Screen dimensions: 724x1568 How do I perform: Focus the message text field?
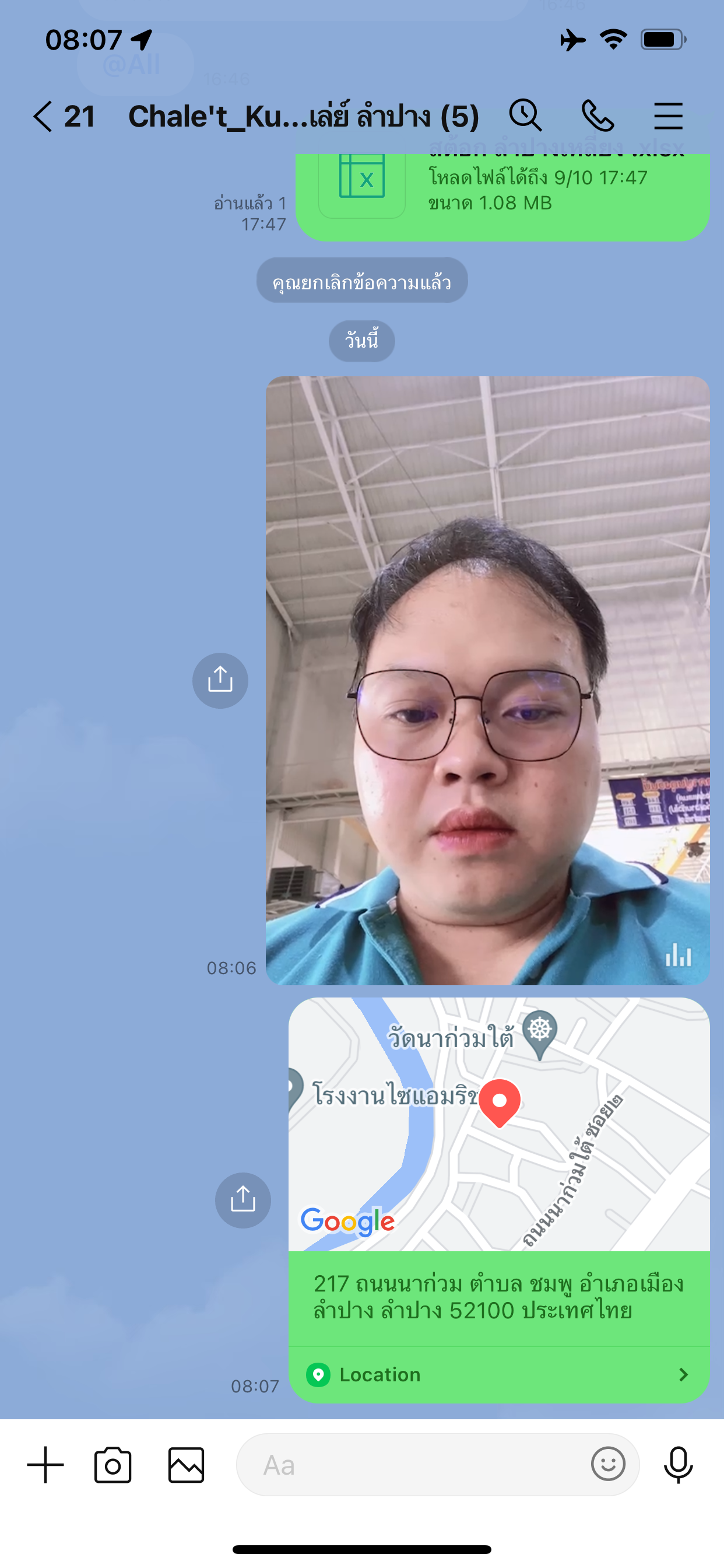click(x=414, y=1465)
